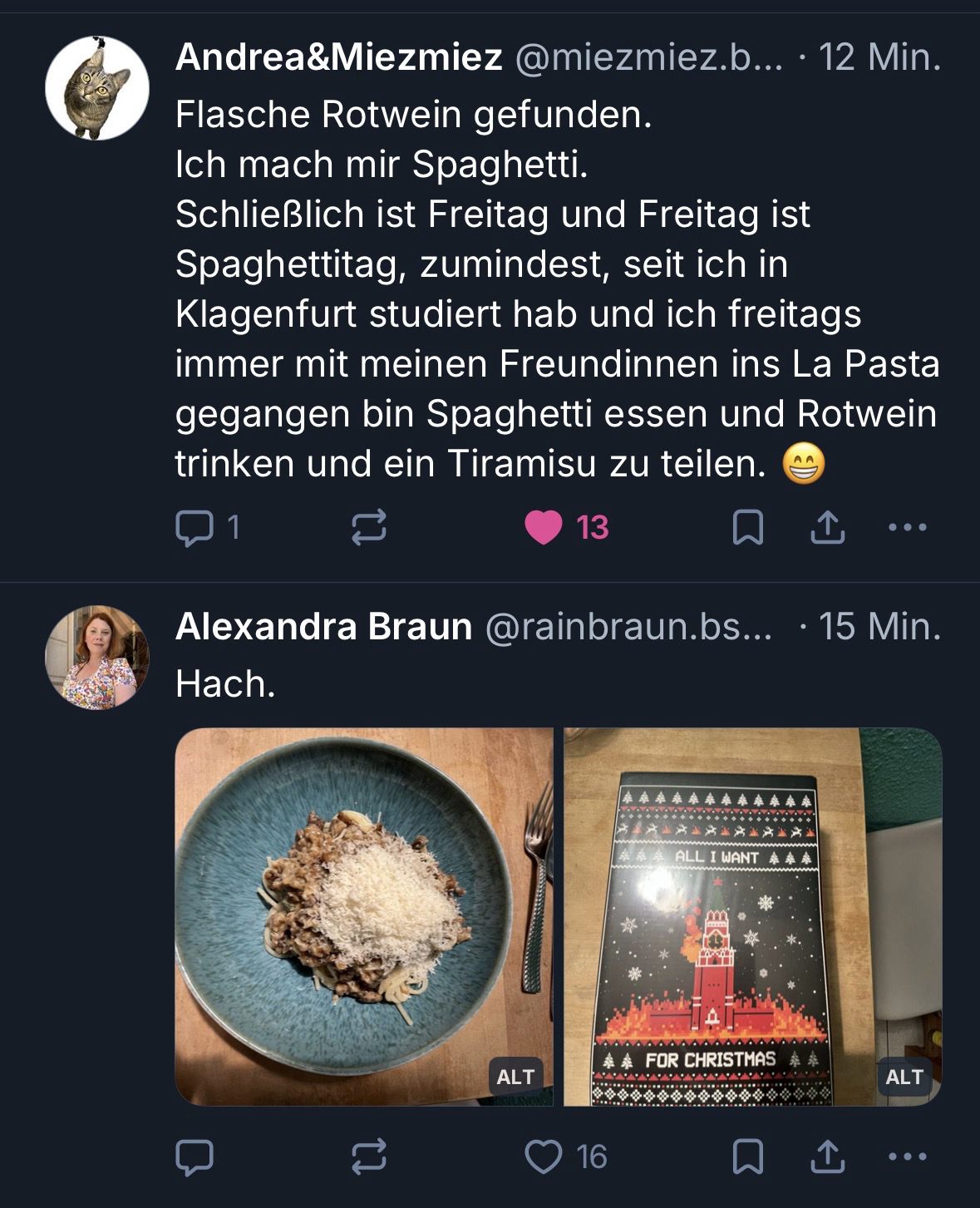Open Andrea&Miezmiez's cat profile picture
This screenshot has height=1208, width=980.
click(x=97, y=88)
